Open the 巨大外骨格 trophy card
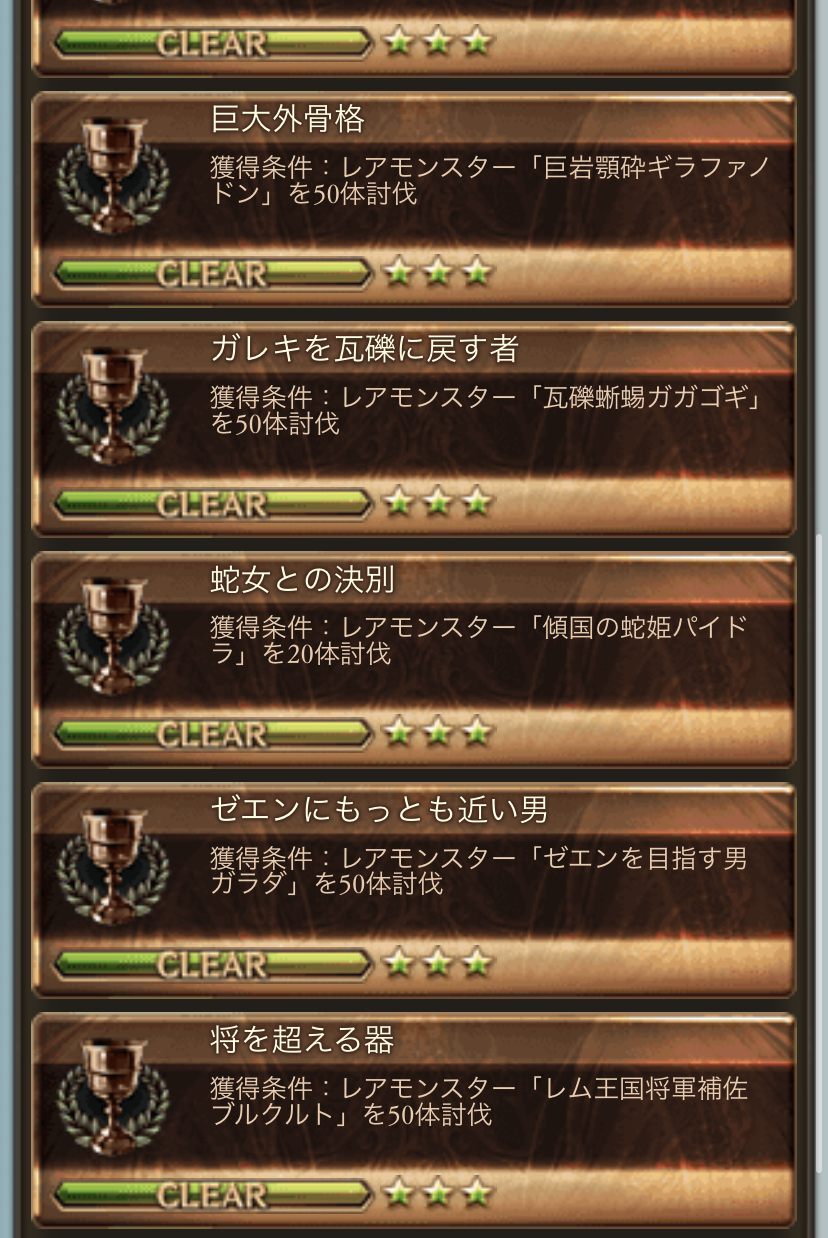The height and width of the screenshot is (1238, 828). [x=413, y=200]
